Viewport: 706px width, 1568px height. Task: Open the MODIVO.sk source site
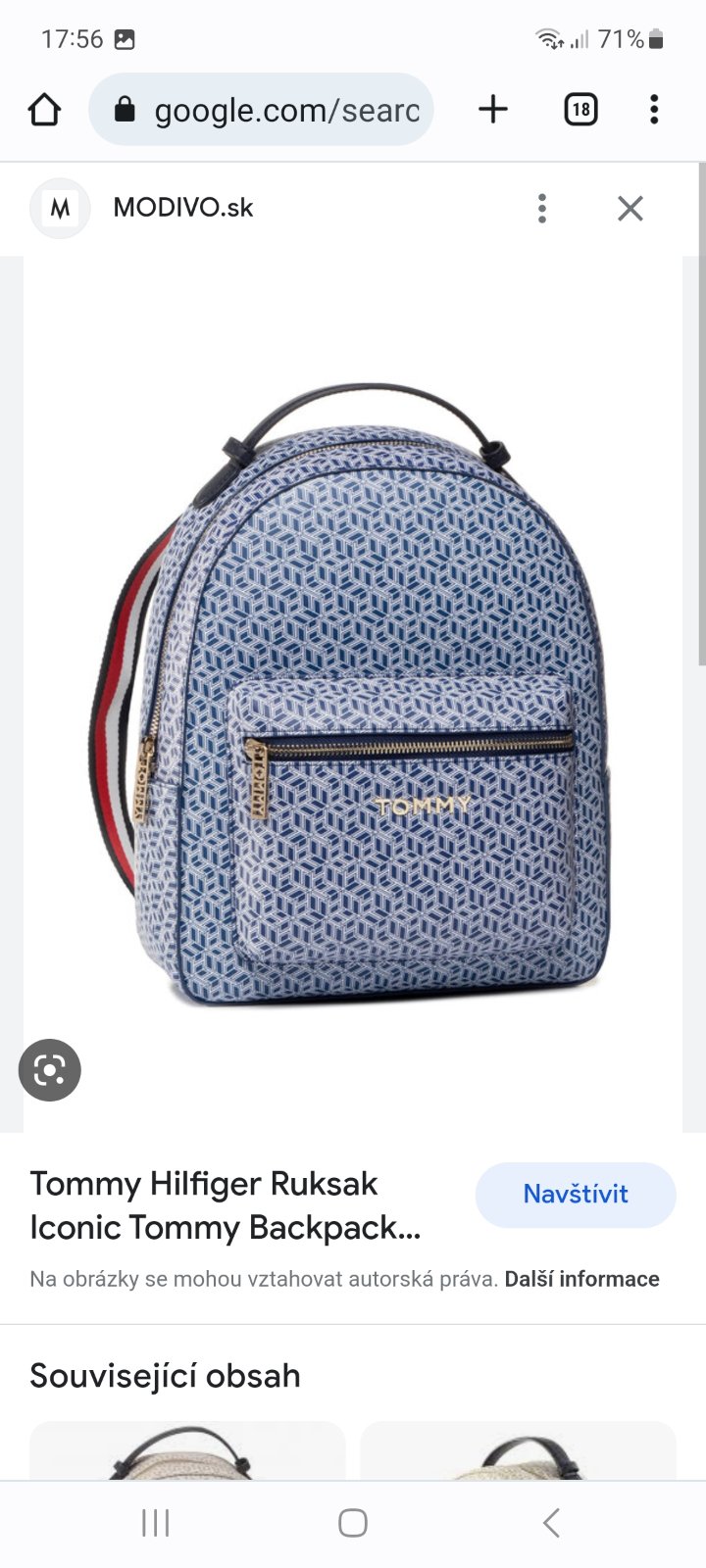click(x=182, y=208)
